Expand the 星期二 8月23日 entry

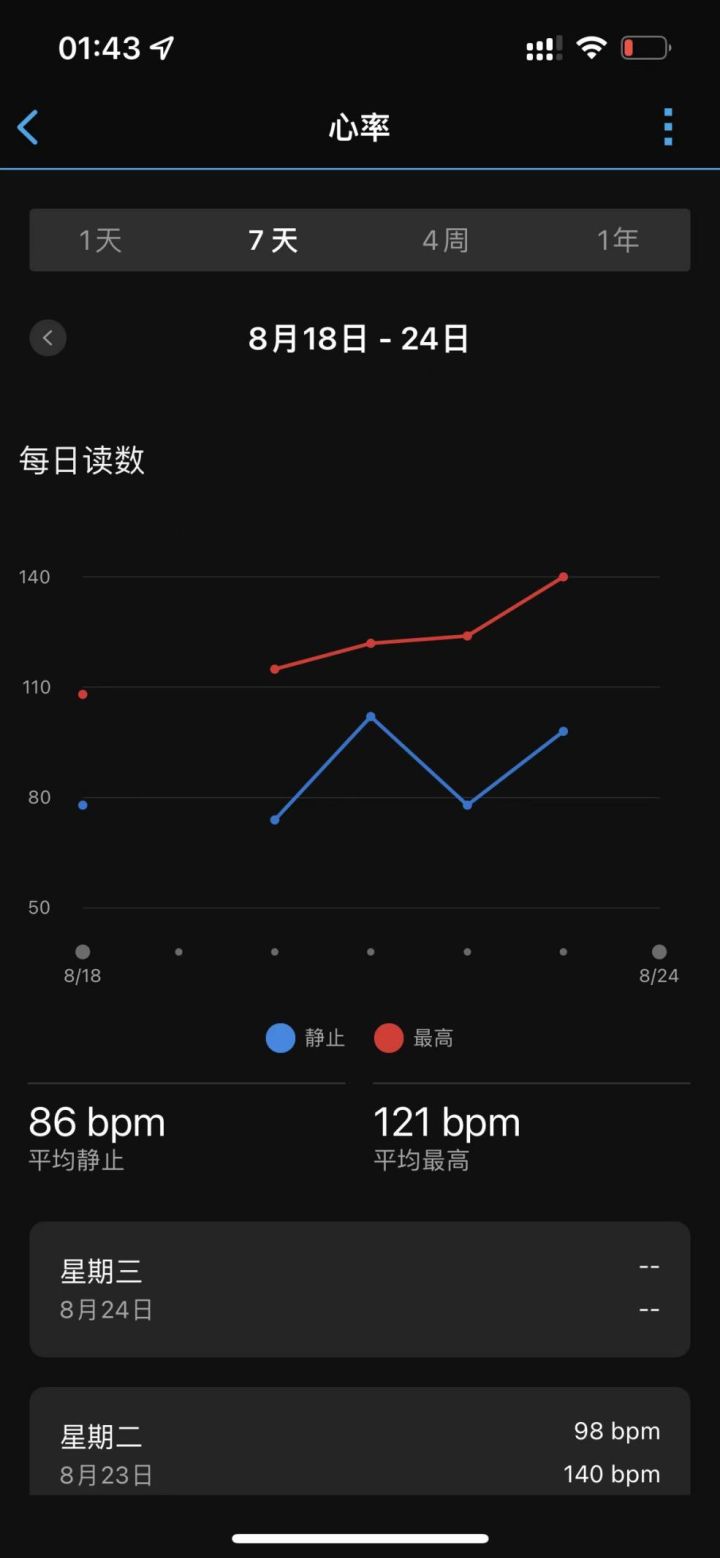tap(360, 1452)
